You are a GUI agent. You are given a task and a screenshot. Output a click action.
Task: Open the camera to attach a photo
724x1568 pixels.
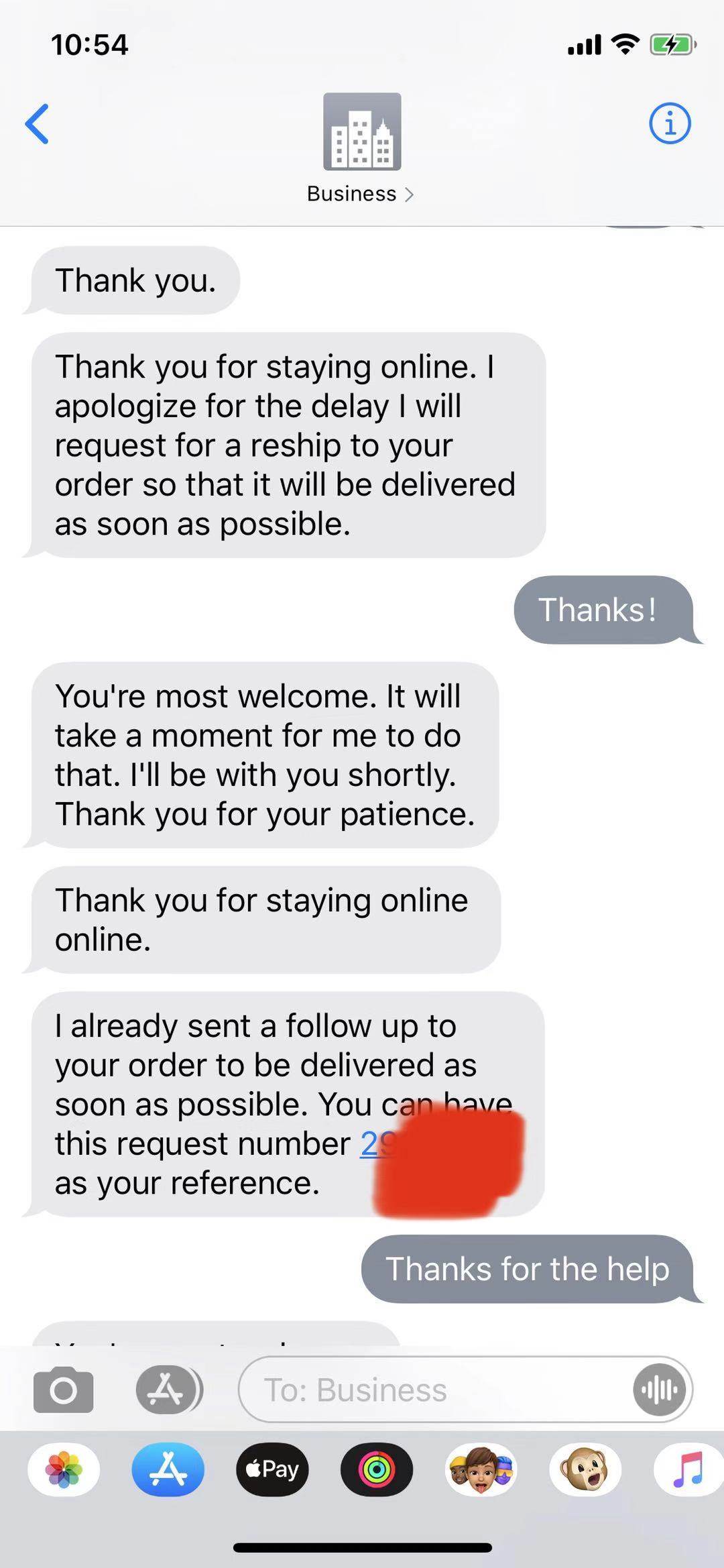pyautogui.click(x=64, y=1390)
